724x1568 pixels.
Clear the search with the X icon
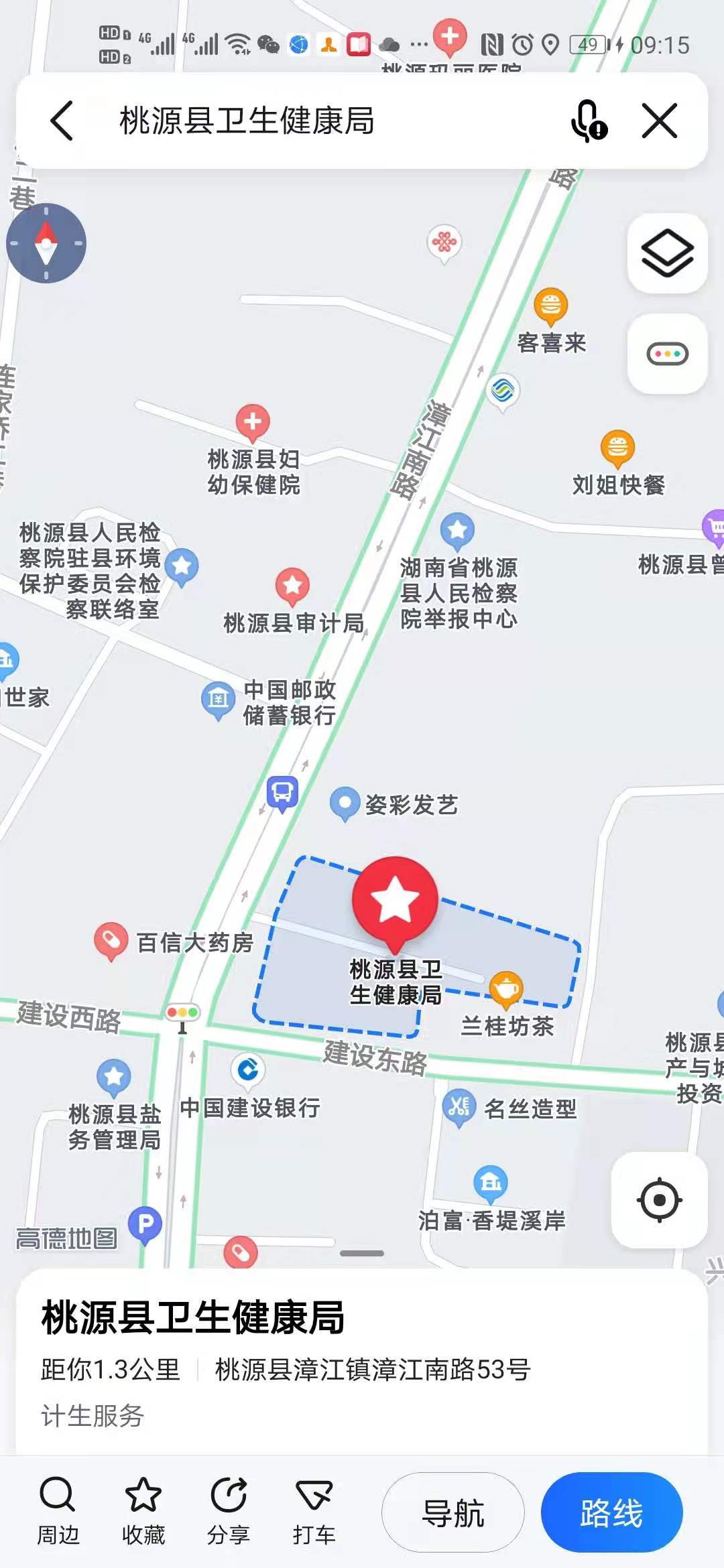(x=660, y=121)
